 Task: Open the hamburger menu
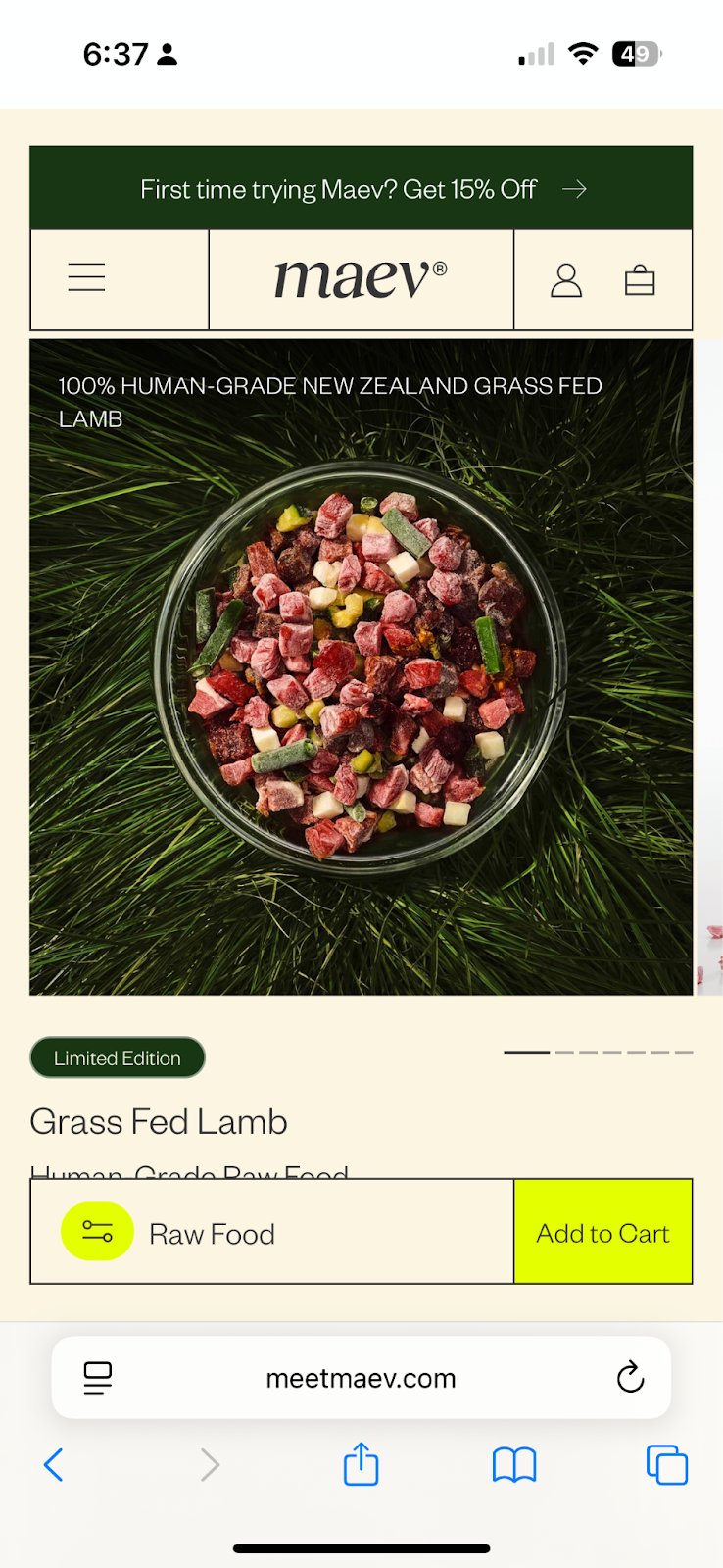[x=86, y=277]
